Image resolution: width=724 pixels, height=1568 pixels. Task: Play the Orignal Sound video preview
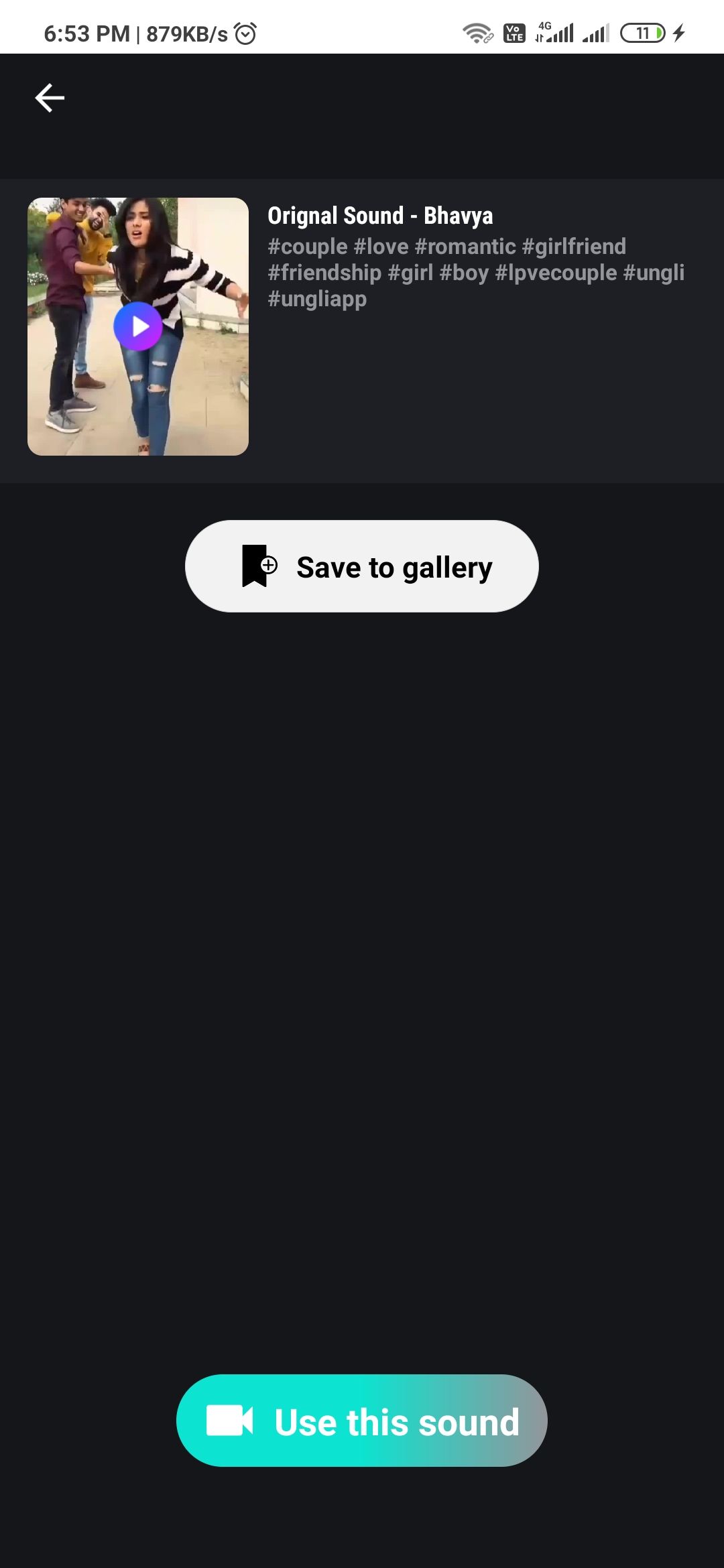[138, 326]
